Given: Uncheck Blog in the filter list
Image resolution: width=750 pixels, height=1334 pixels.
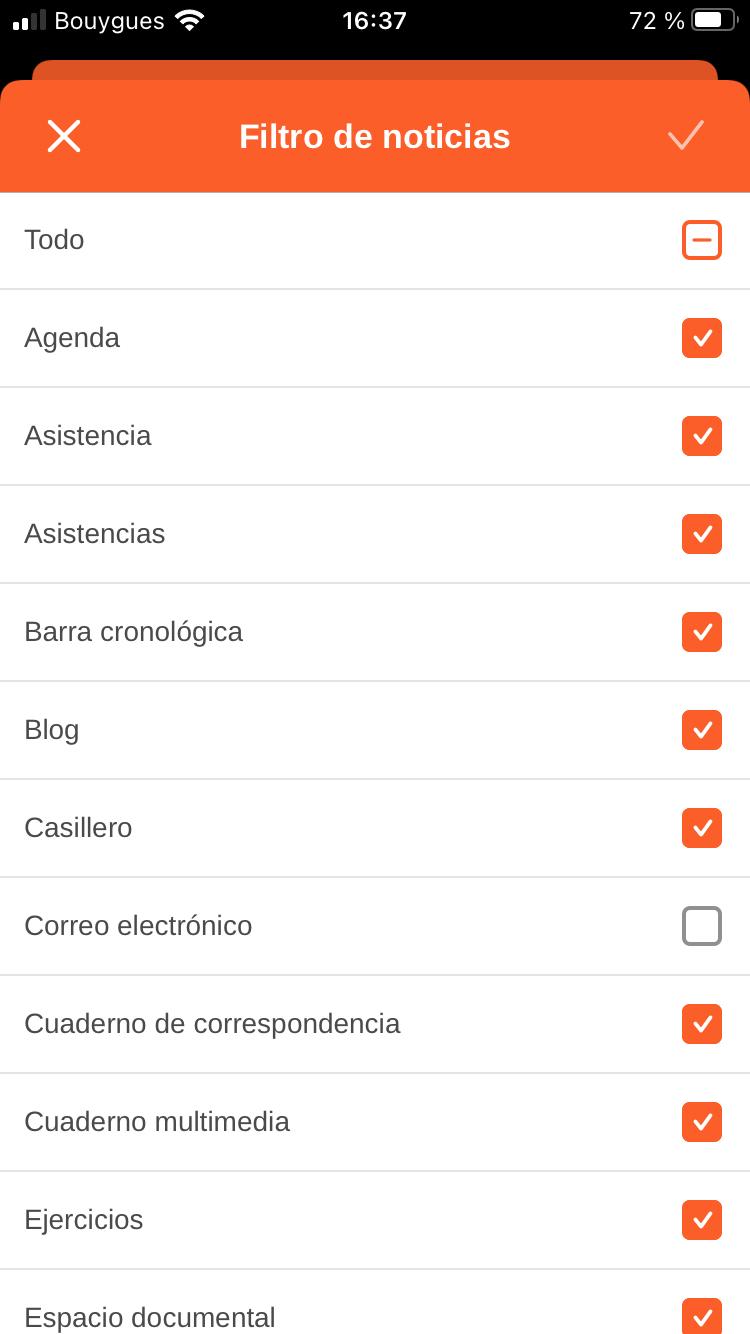Looking at the screenshot, I should click(x=702, y=730).
